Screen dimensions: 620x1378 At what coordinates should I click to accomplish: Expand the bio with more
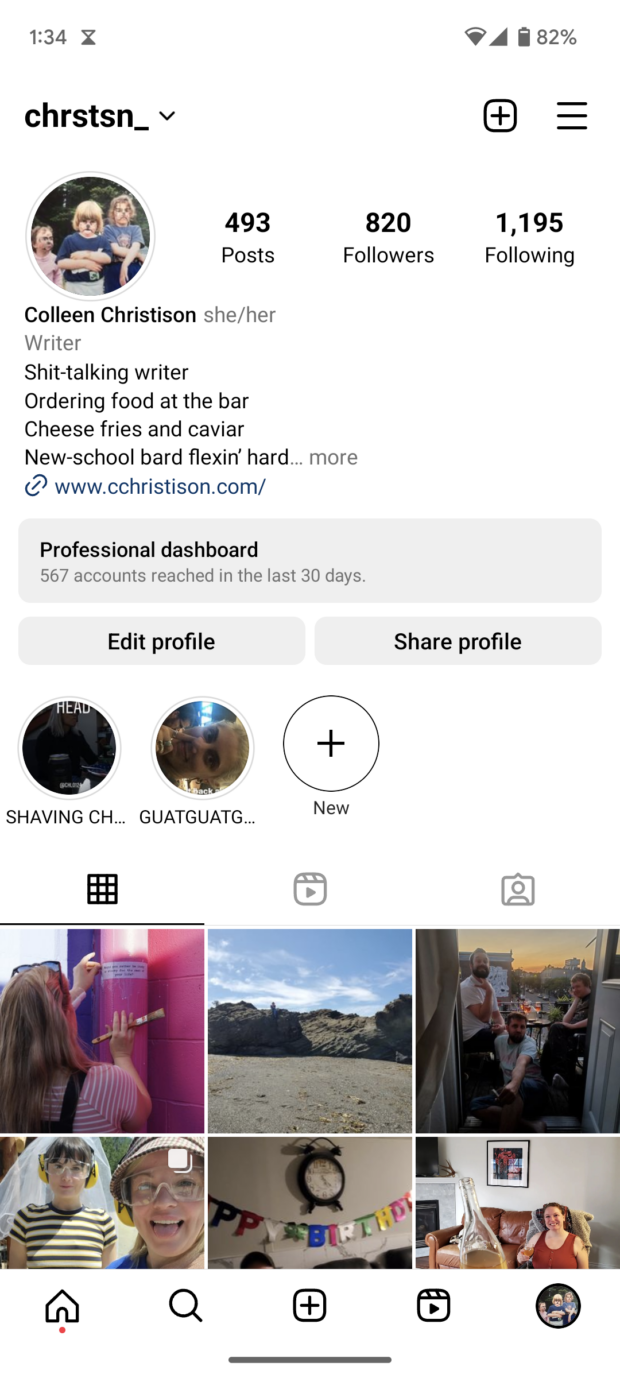coord(333,457)
